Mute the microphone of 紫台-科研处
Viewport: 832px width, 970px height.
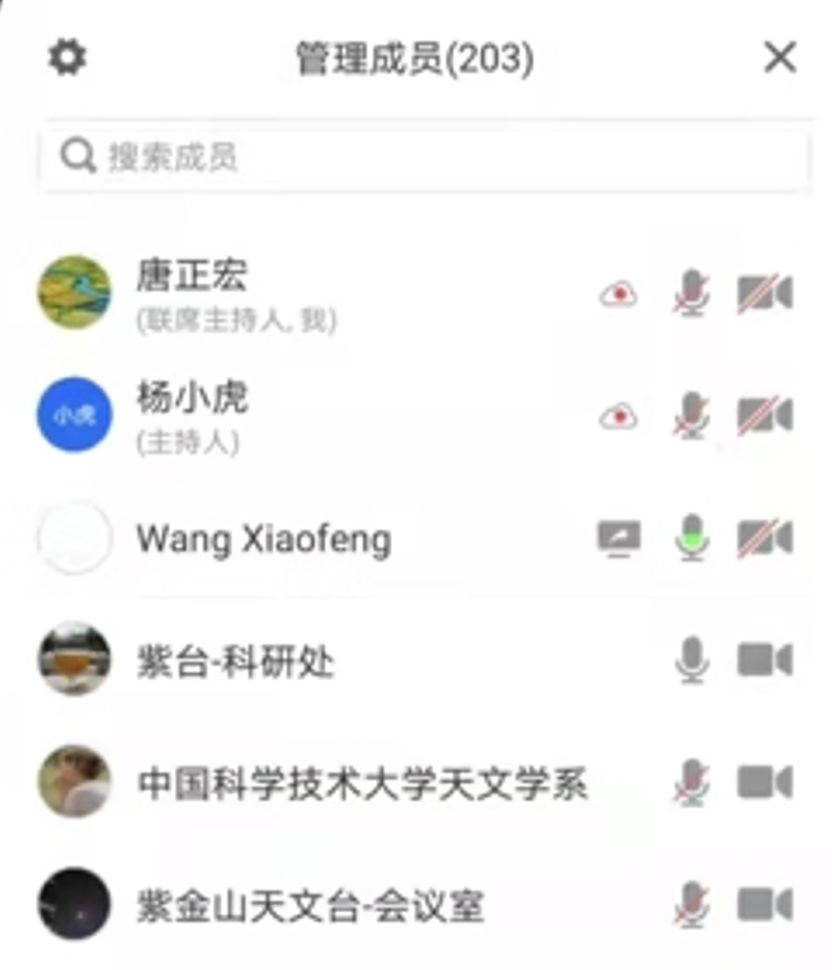691,661
